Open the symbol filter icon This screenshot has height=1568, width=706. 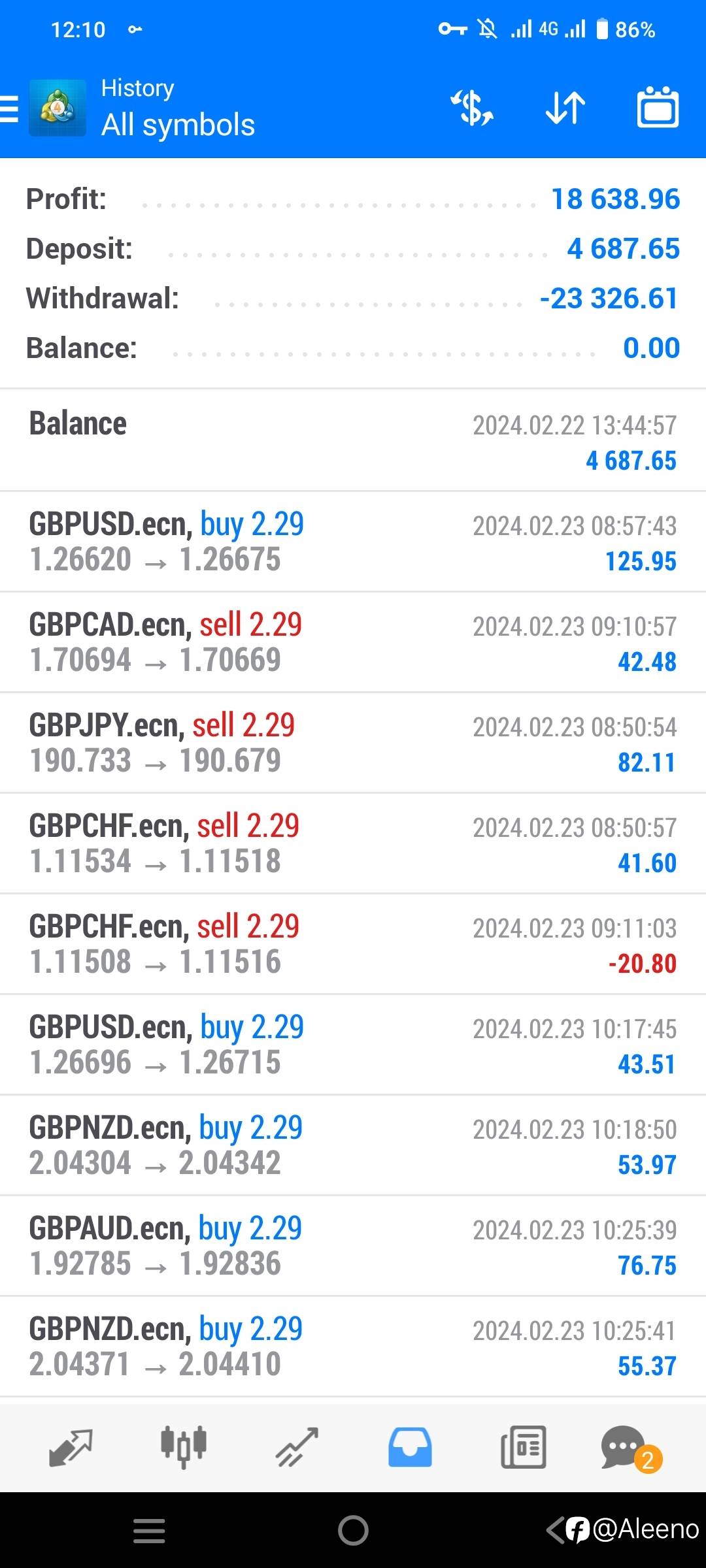click(x=472, y=108)
